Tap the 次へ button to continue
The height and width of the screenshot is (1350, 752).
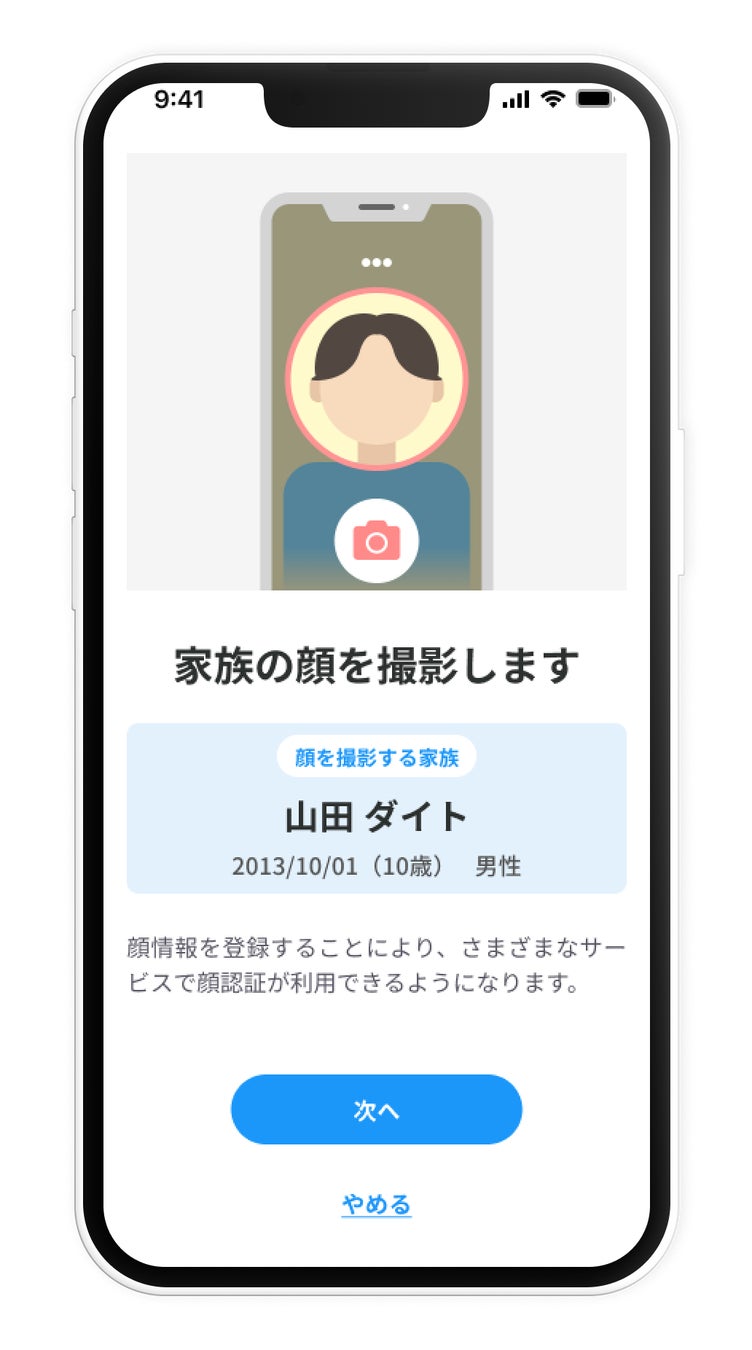(376, 1110)
